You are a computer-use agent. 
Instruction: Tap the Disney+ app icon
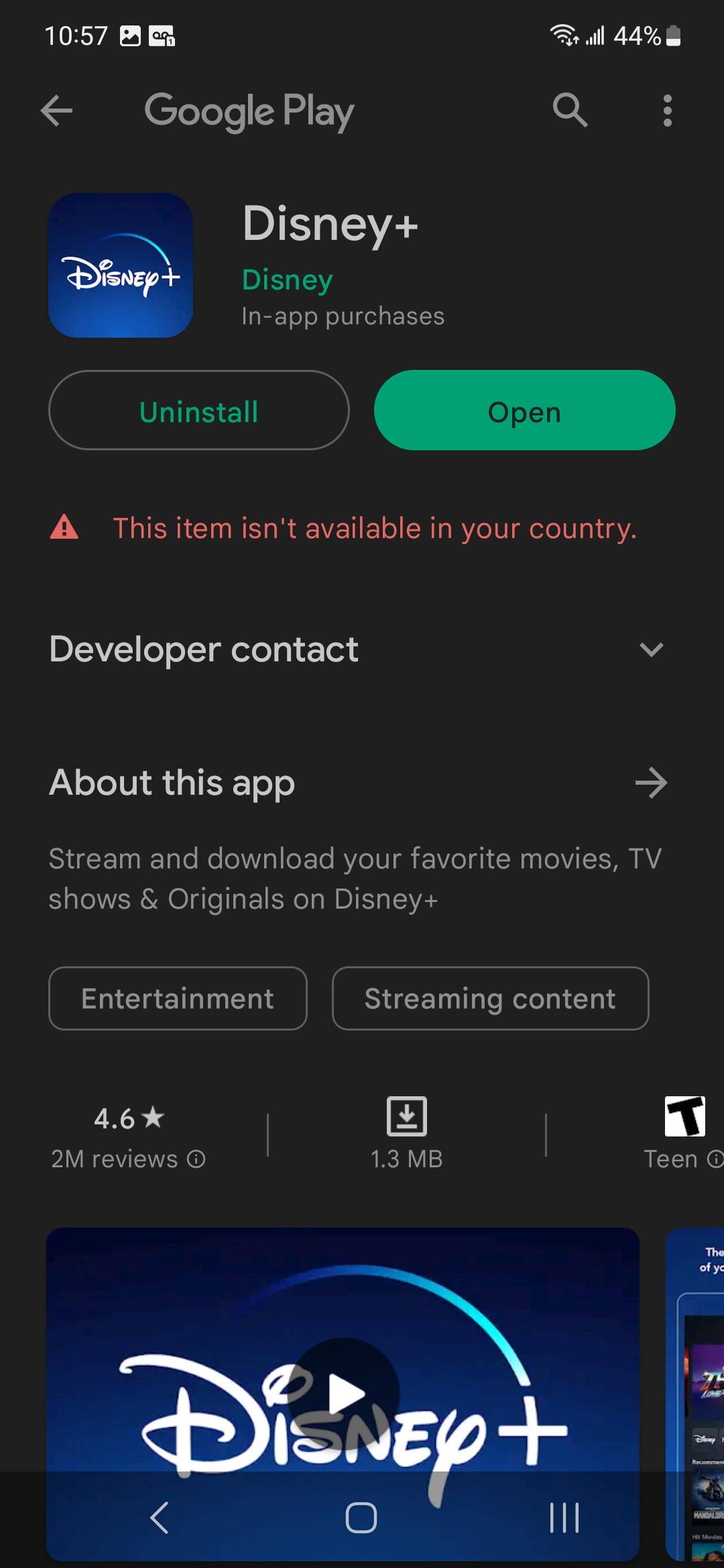tap(121, 265)
